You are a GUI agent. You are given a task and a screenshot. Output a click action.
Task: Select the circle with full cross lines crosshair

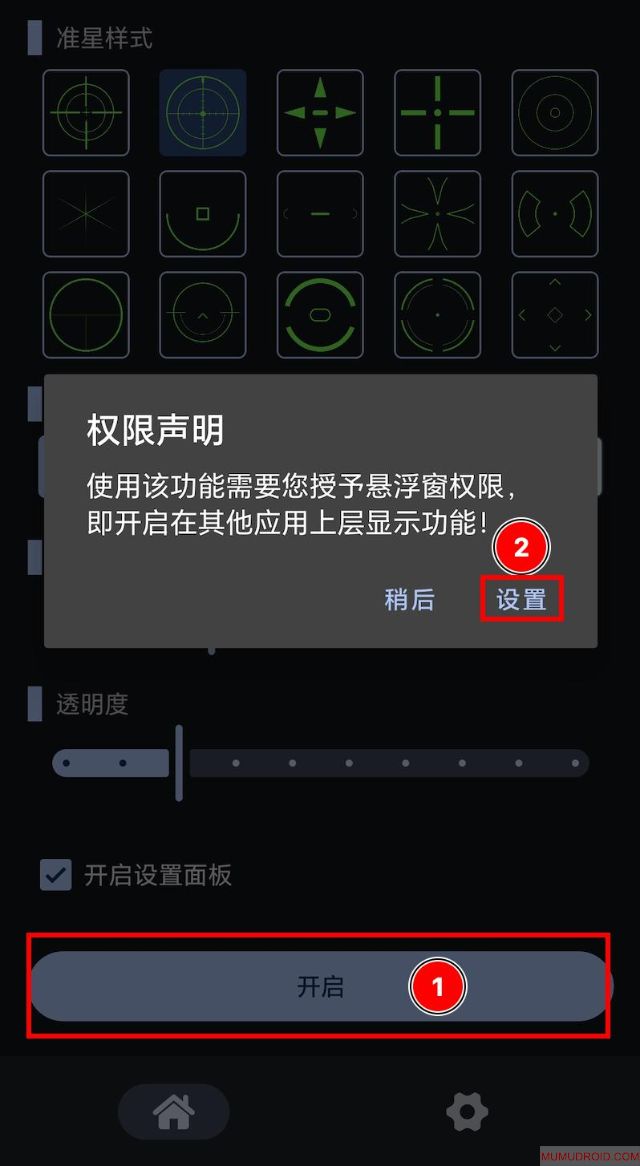tap(86, 315)
